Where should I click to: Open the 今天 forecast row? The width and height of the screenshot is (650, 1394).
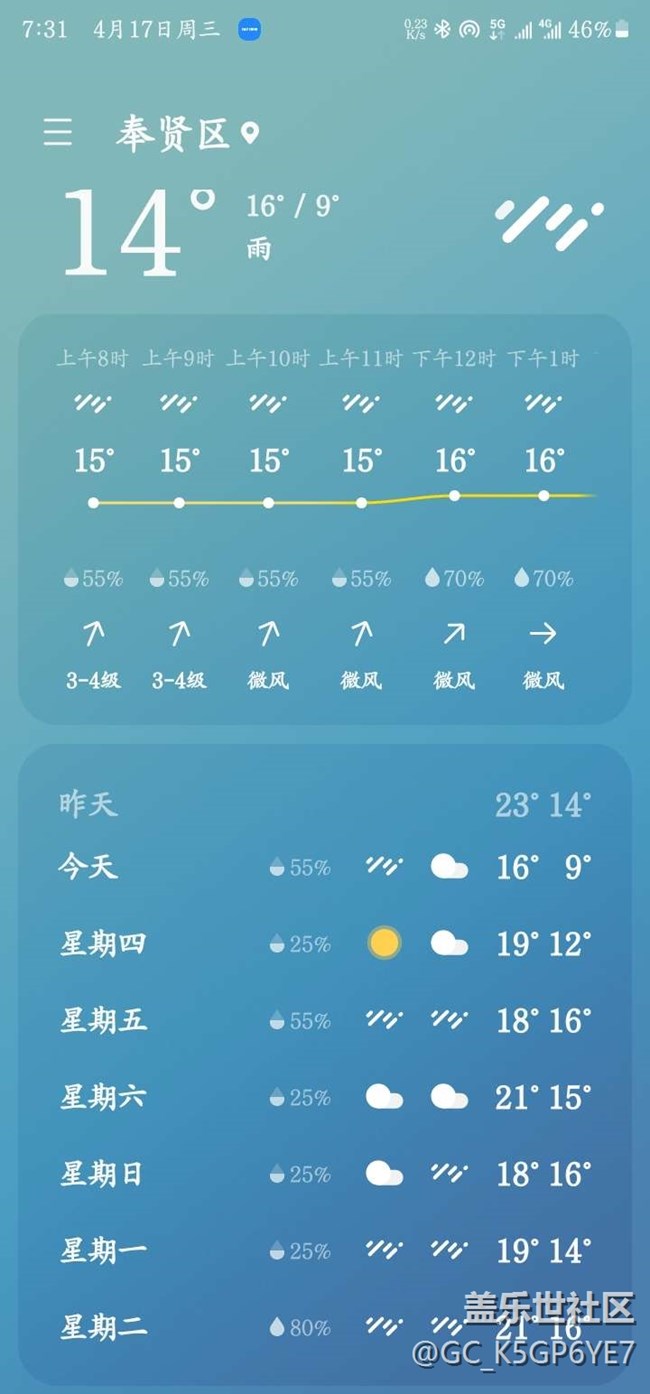pos(325,866)
